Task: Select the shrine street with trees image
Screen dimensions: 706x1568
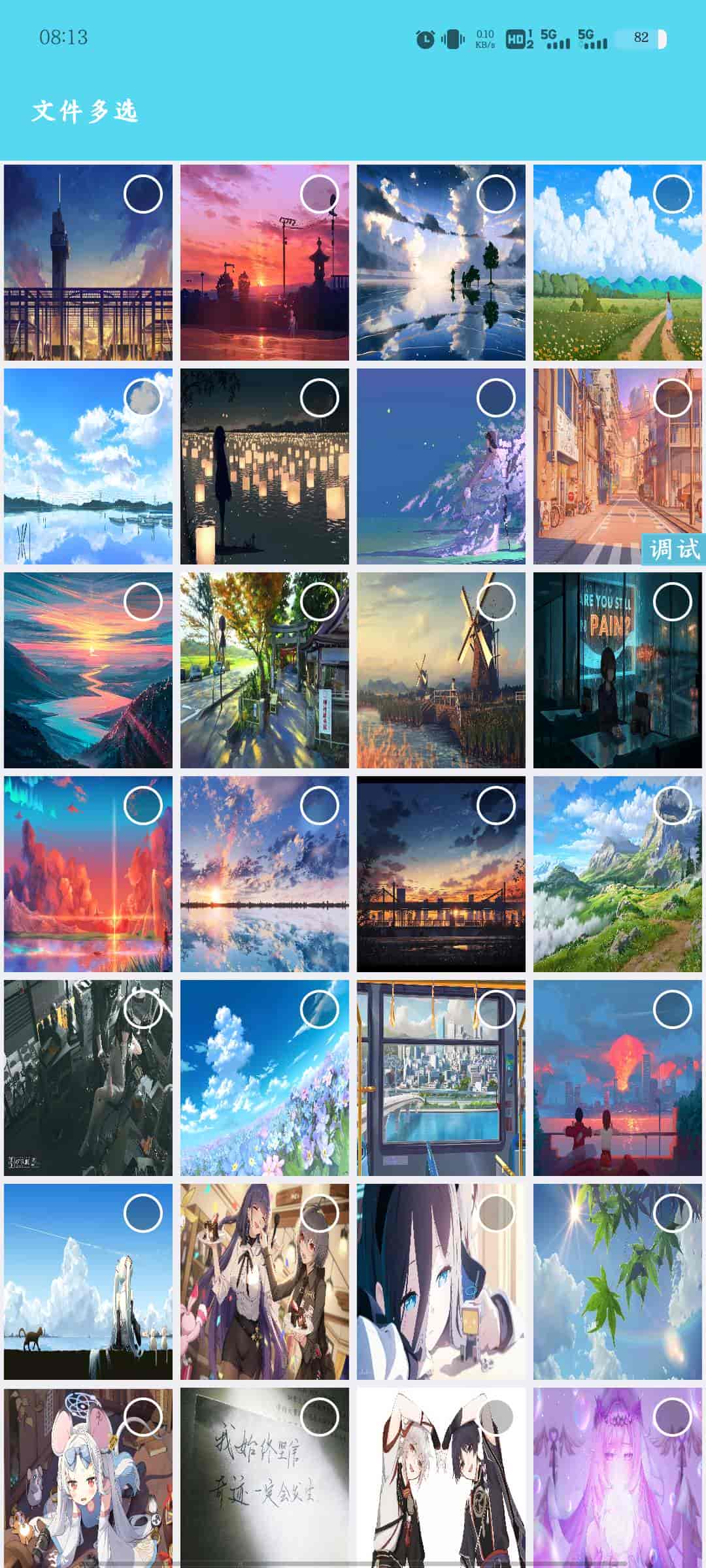Action: (x=319, y=602)
